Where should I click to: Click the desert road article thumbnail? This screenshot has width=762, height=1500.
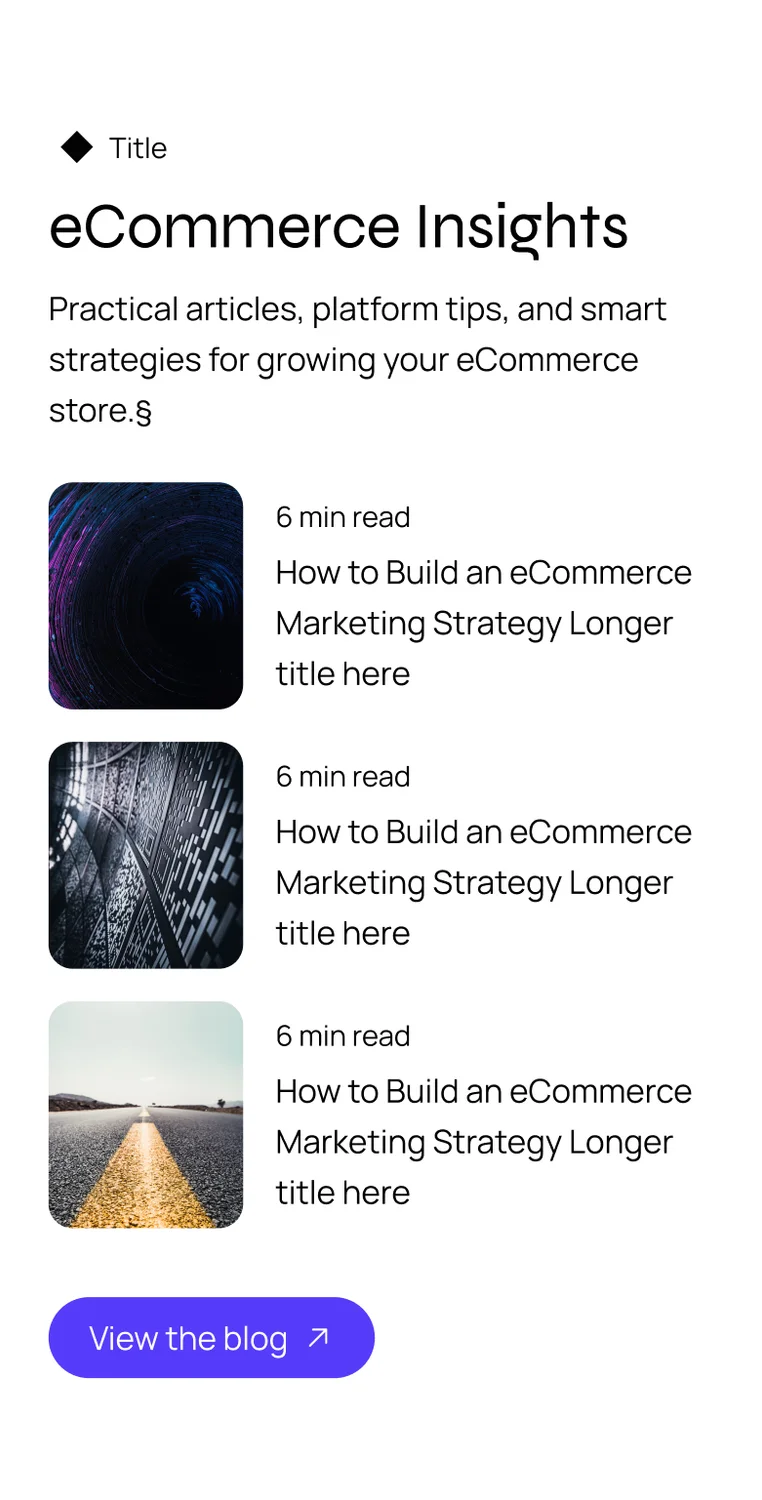pos(145,1114)
